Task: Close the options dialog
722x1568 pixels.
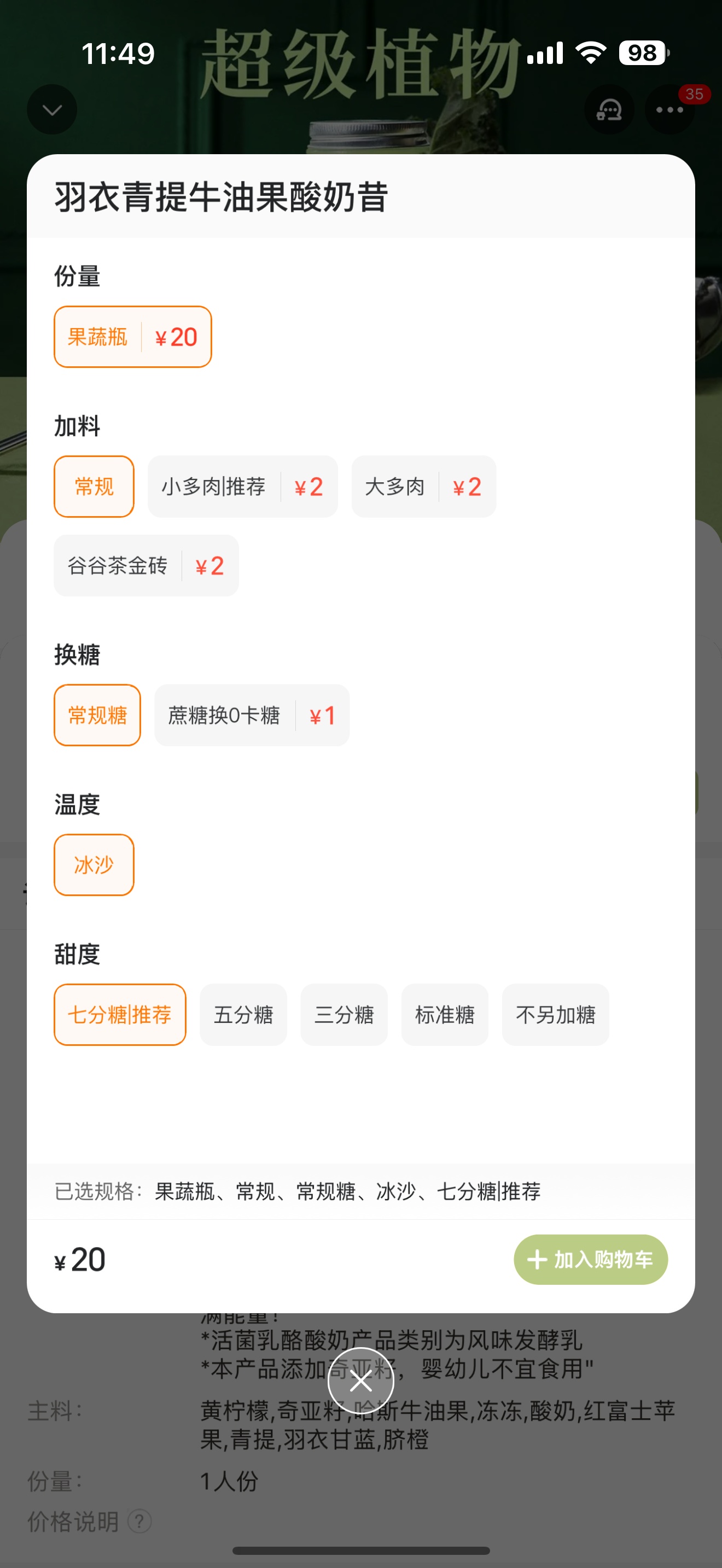Action: 361,1381
